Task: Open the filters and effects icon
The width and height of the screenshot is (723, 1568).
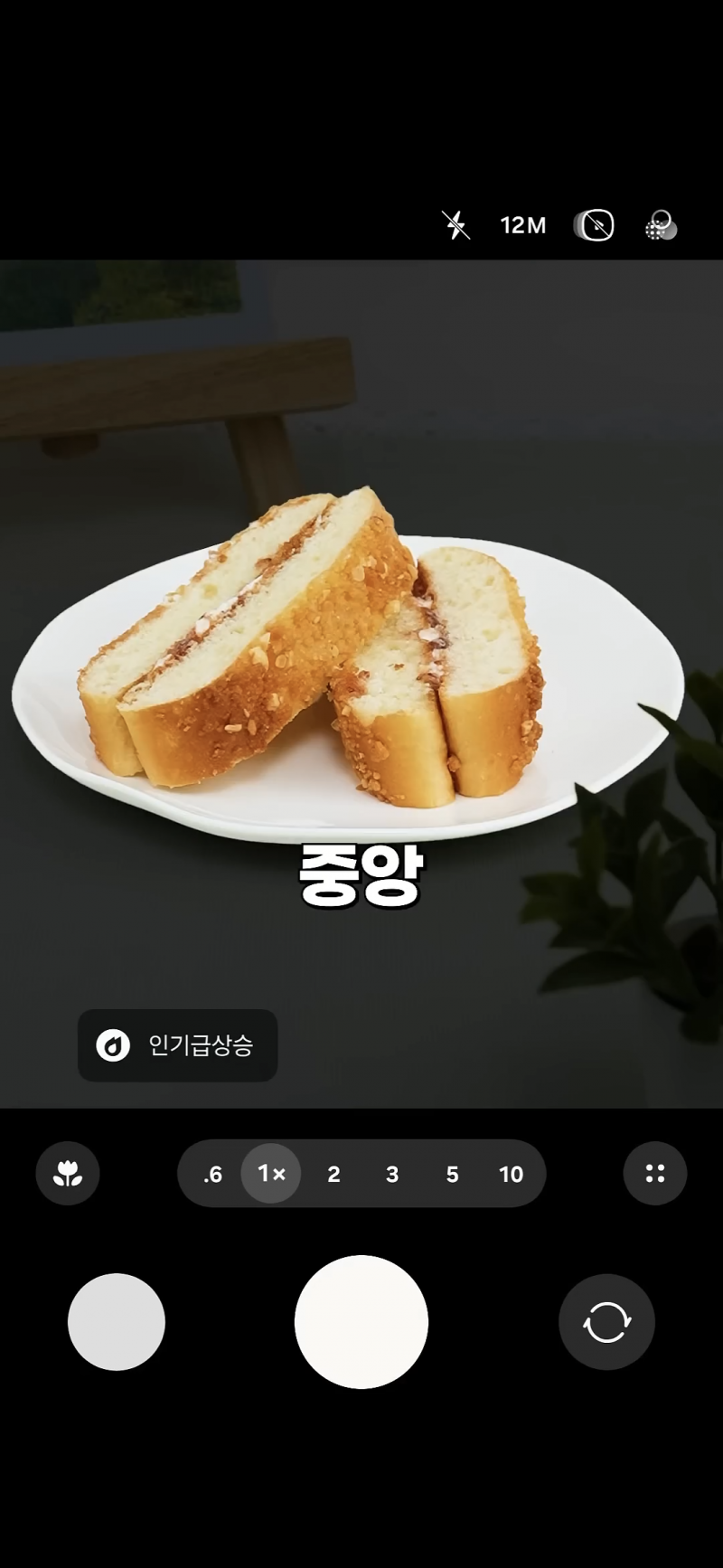Action: pos(661,225)
